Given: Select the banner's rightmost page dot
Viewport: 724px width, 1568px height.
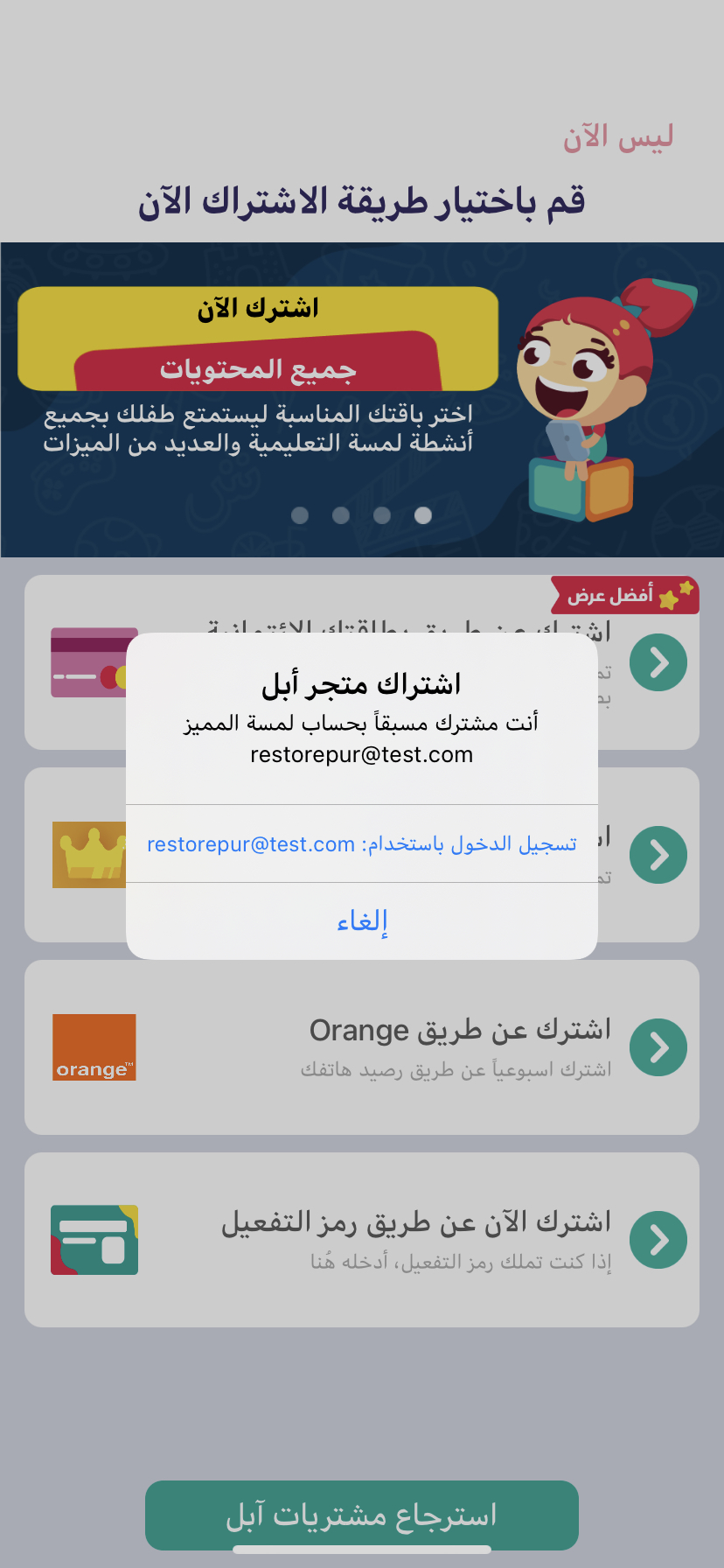Looking at the screenshot, I should coord(423,515).
